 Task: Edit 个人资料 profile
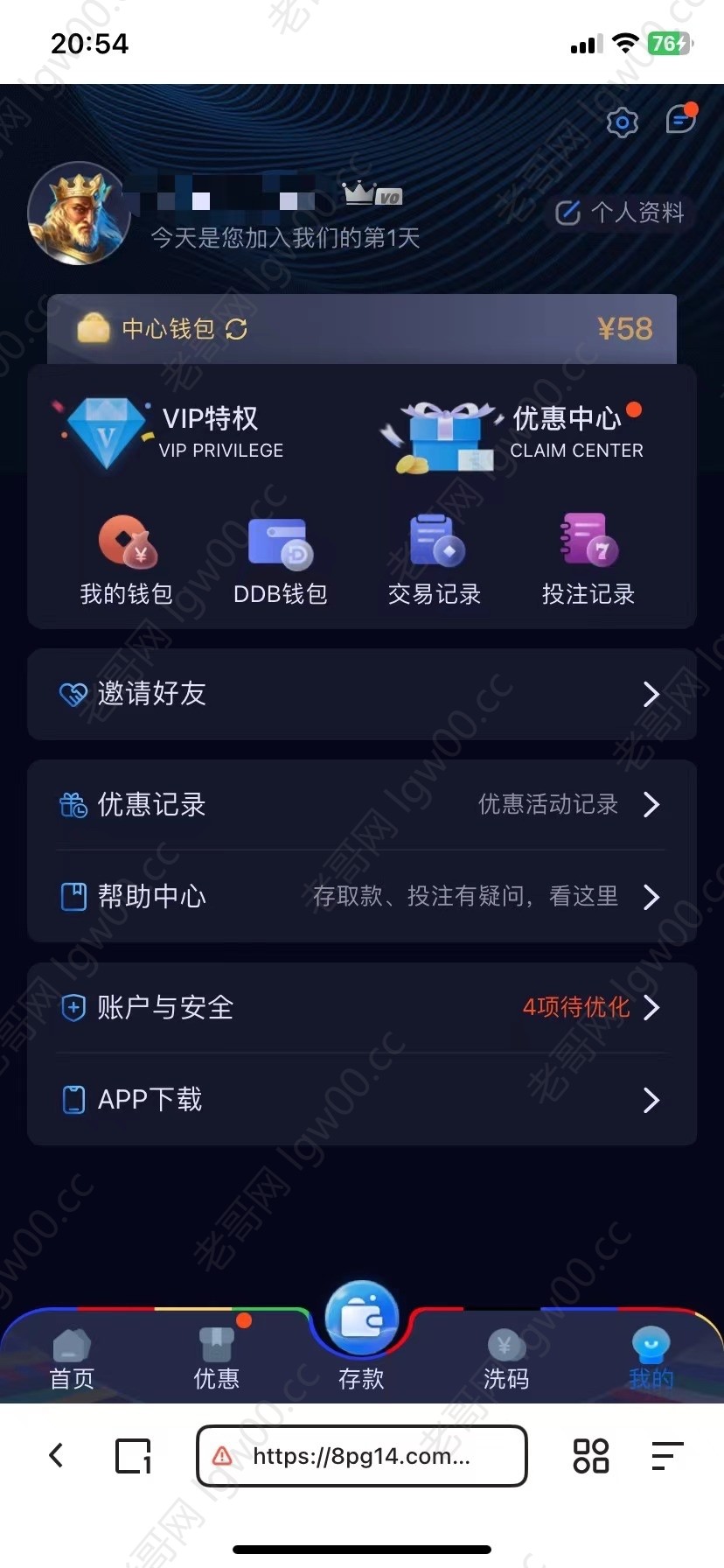click(x=620, y=213)
